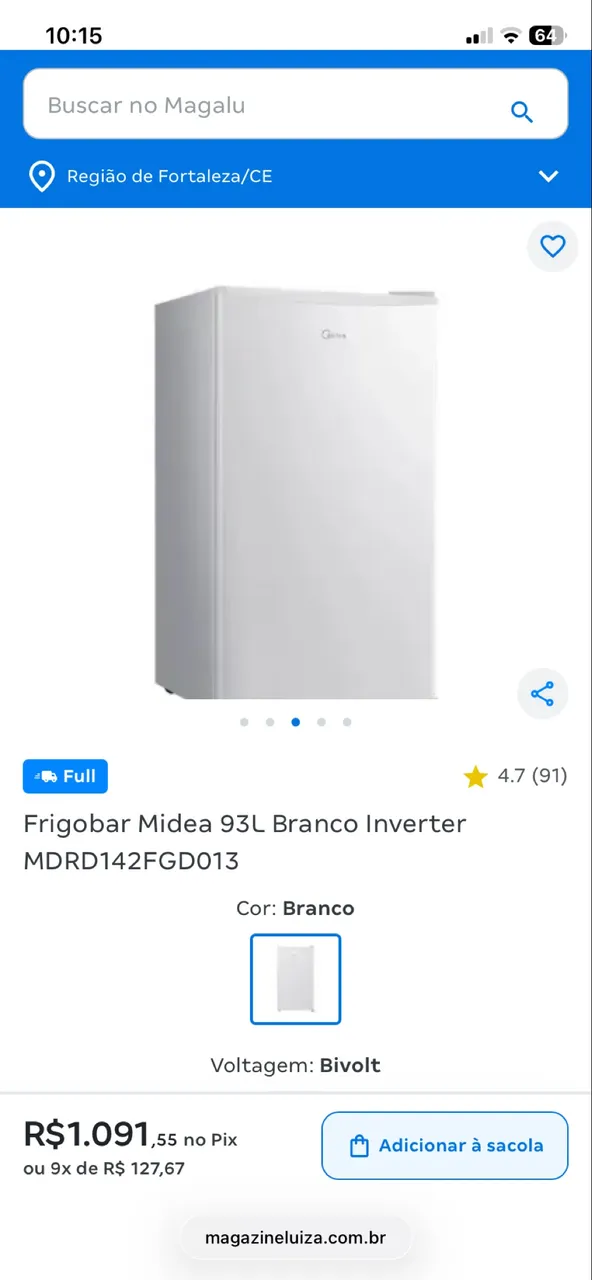This screenshot has height=1280, width=592.
Task: Tap the Buscar no Magalu search field
Action: (295, 104)
